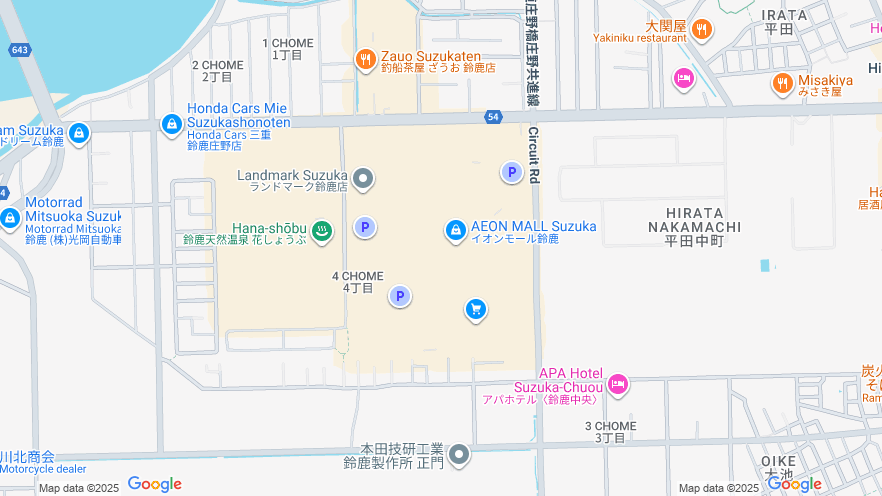Open the Misakiya restaurant marker
This screenshot has width=882, height=496.
click(782, 84)
